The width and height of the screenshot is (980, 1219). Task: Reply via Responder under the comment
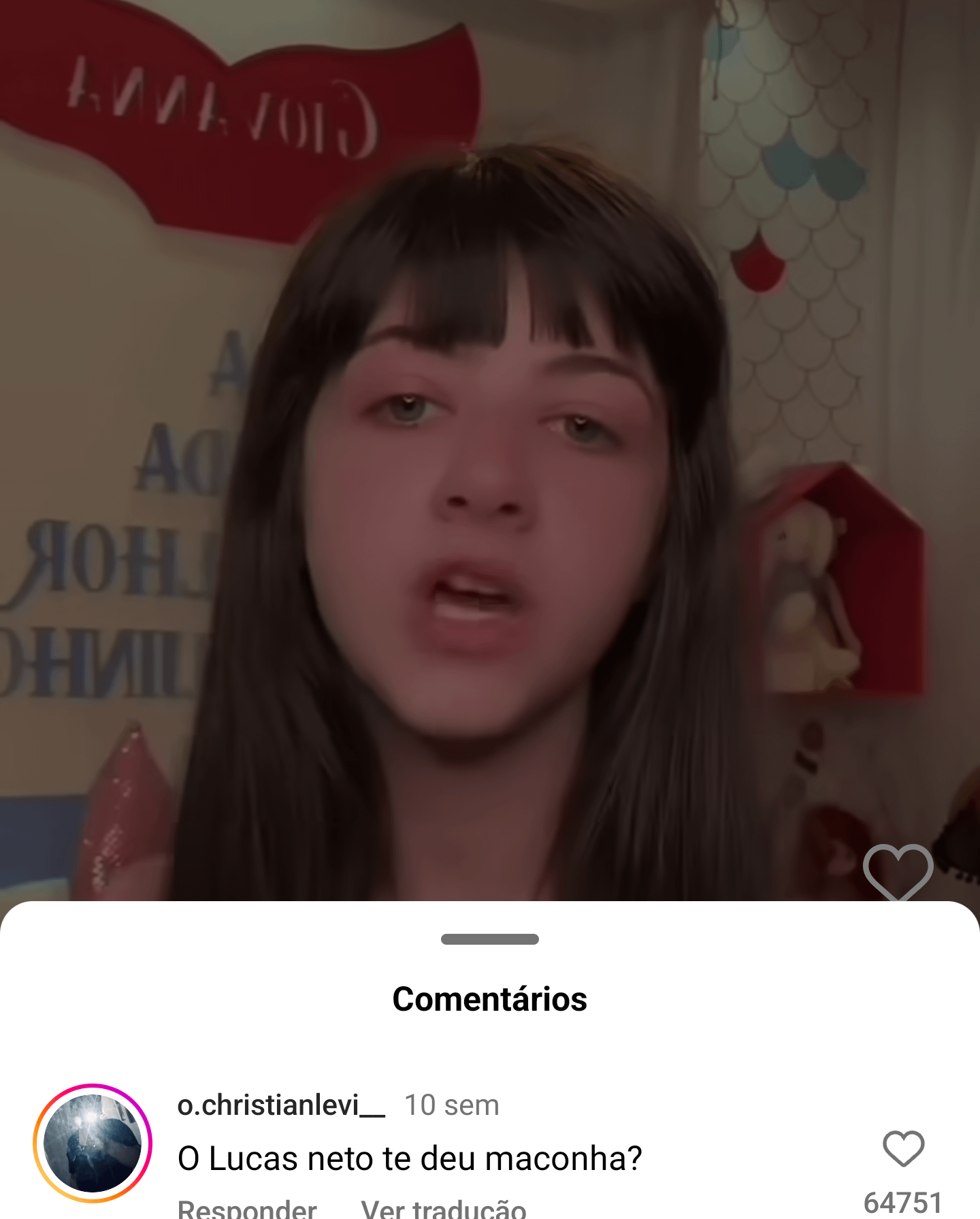coord(247,1209)
